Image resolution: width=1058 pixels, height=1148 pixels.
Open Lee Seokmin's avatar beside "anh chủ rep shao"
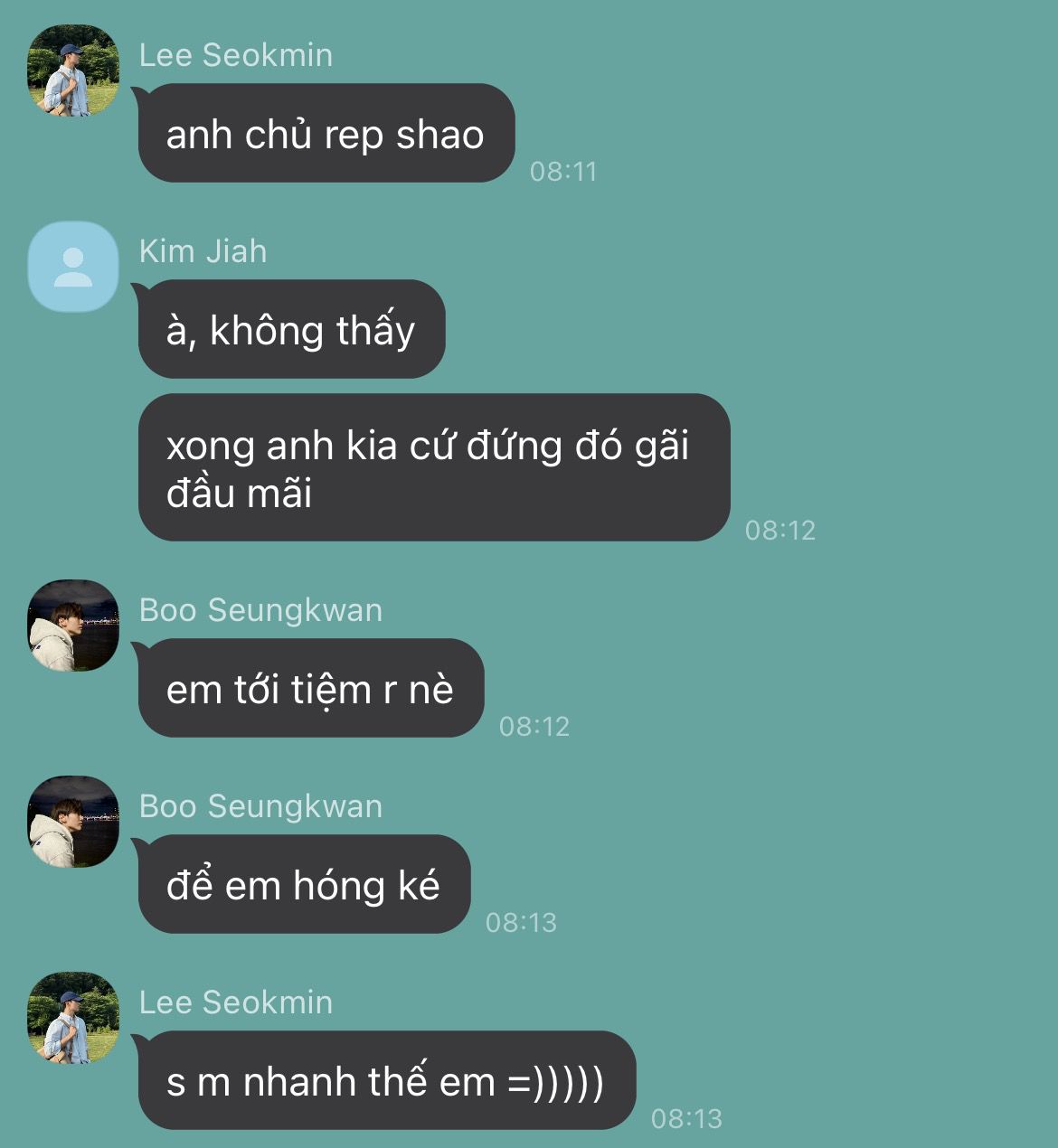click(73, 71)
